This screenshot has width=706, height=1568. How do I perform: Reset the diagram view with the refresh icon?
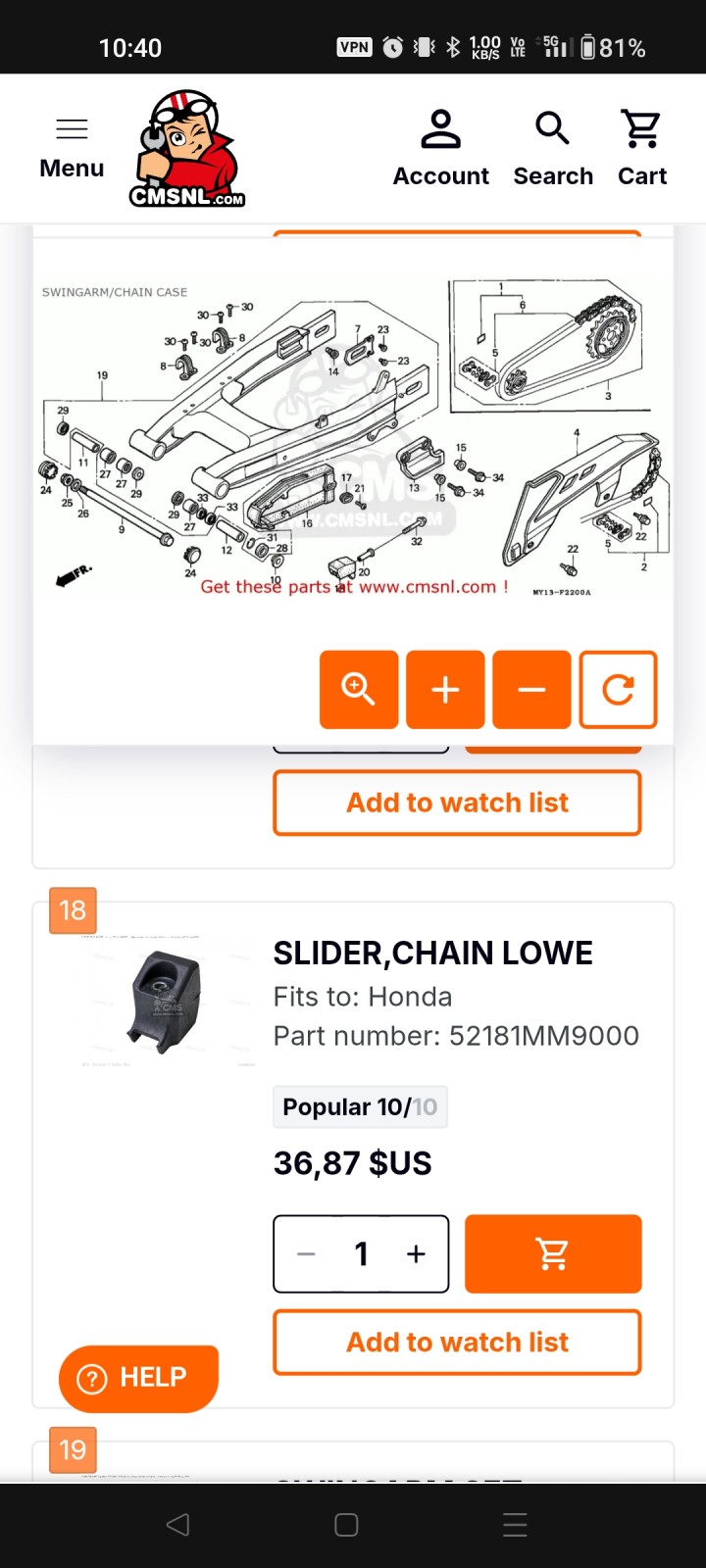(x=618, y=690)
